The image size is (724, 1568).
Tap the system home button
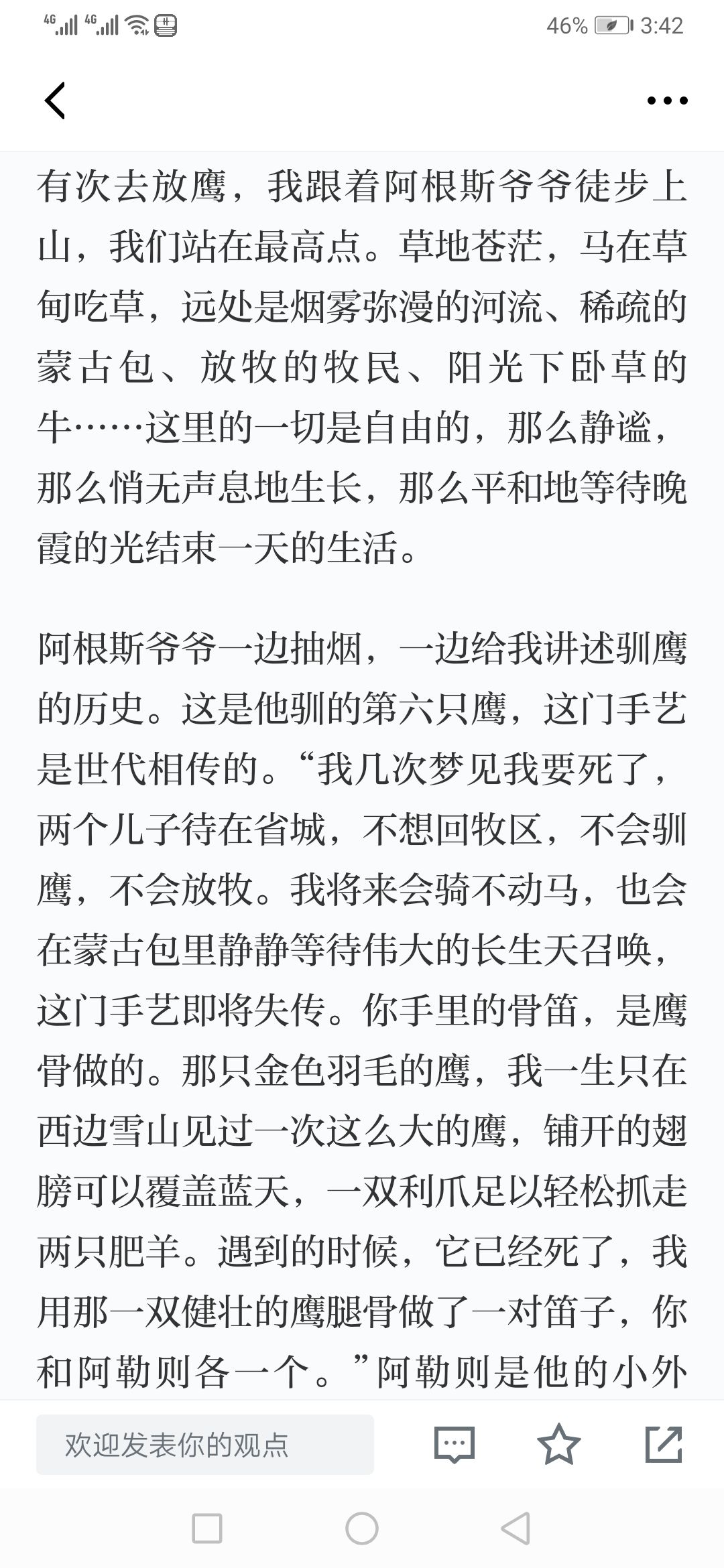362,1529
